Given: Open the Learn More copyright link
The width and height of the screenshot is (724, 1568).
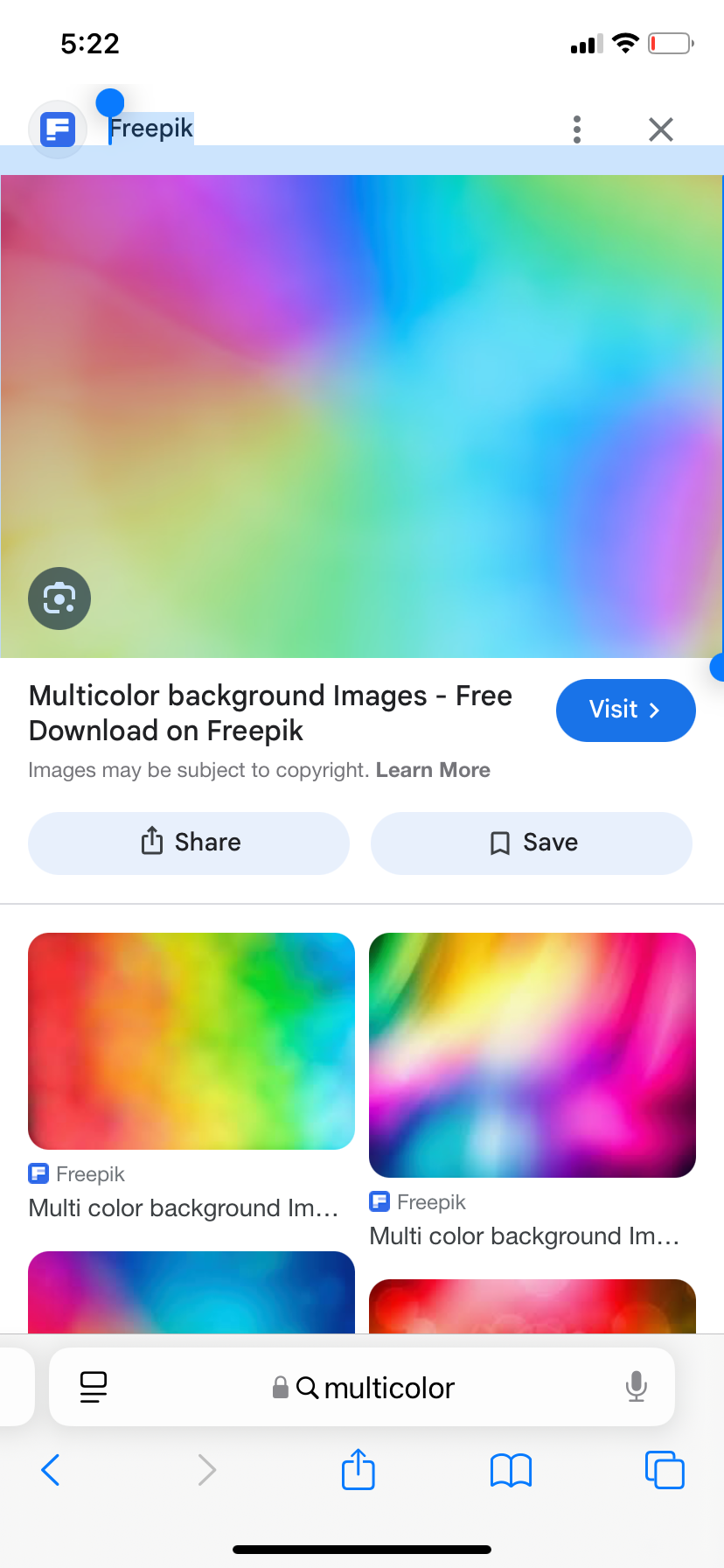Looking at the screenshot, I should tap(433, 770).
